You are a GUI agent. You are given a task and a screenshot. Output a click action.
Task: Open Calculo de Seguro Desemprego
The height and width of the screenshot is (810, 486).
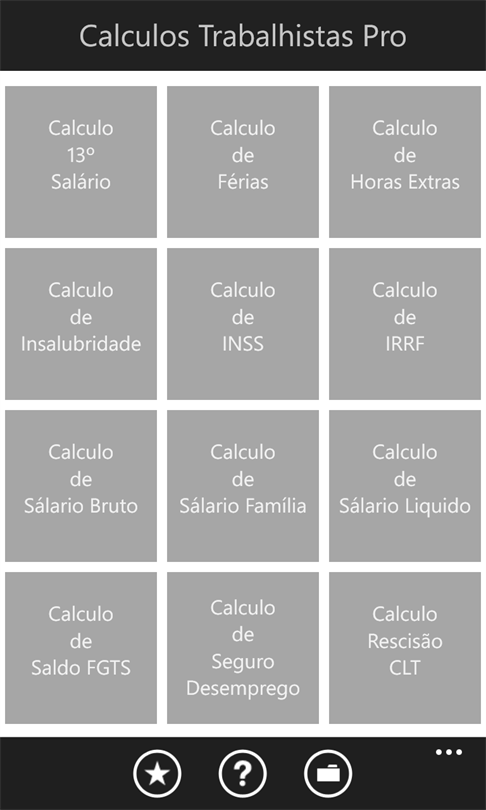coord(243,648)
